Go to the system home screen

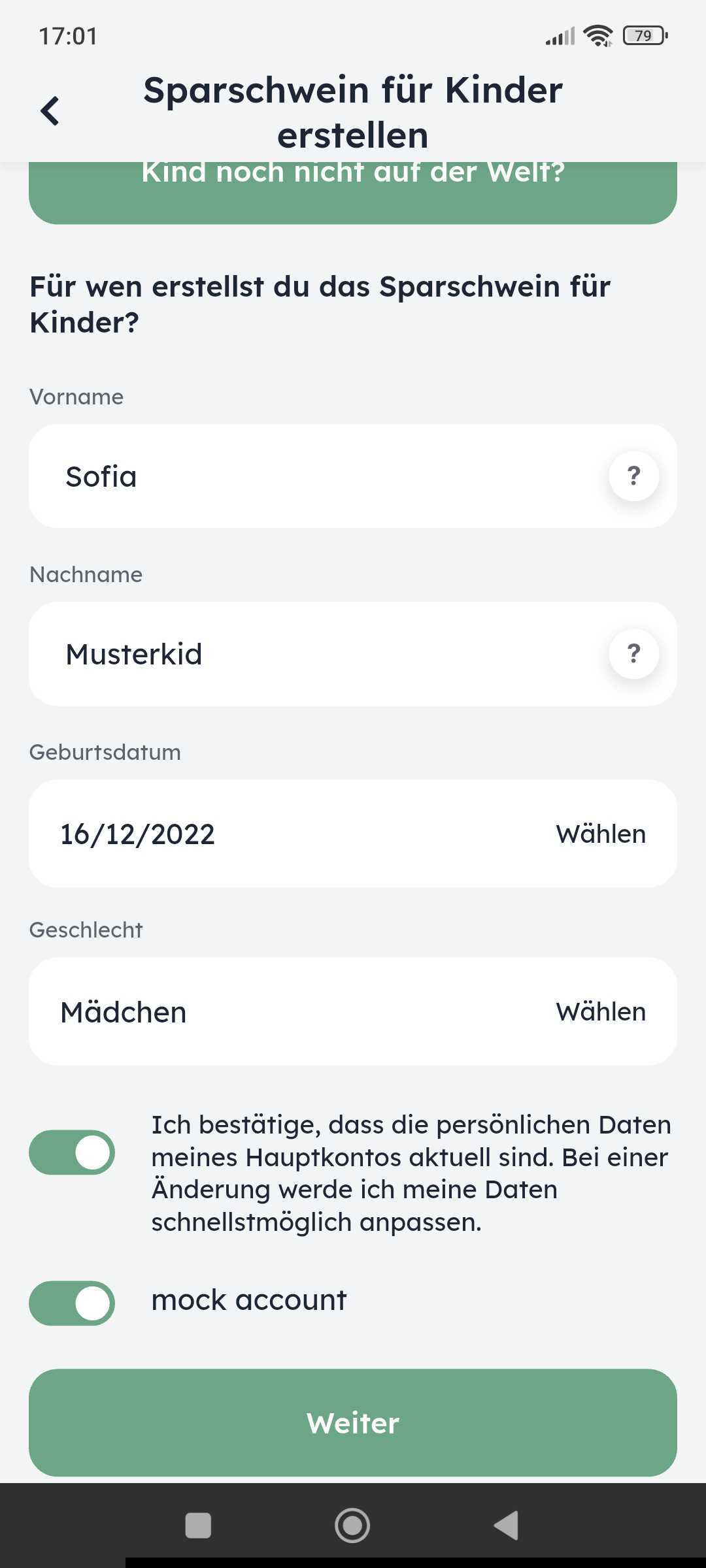(x=352, y=1526)
